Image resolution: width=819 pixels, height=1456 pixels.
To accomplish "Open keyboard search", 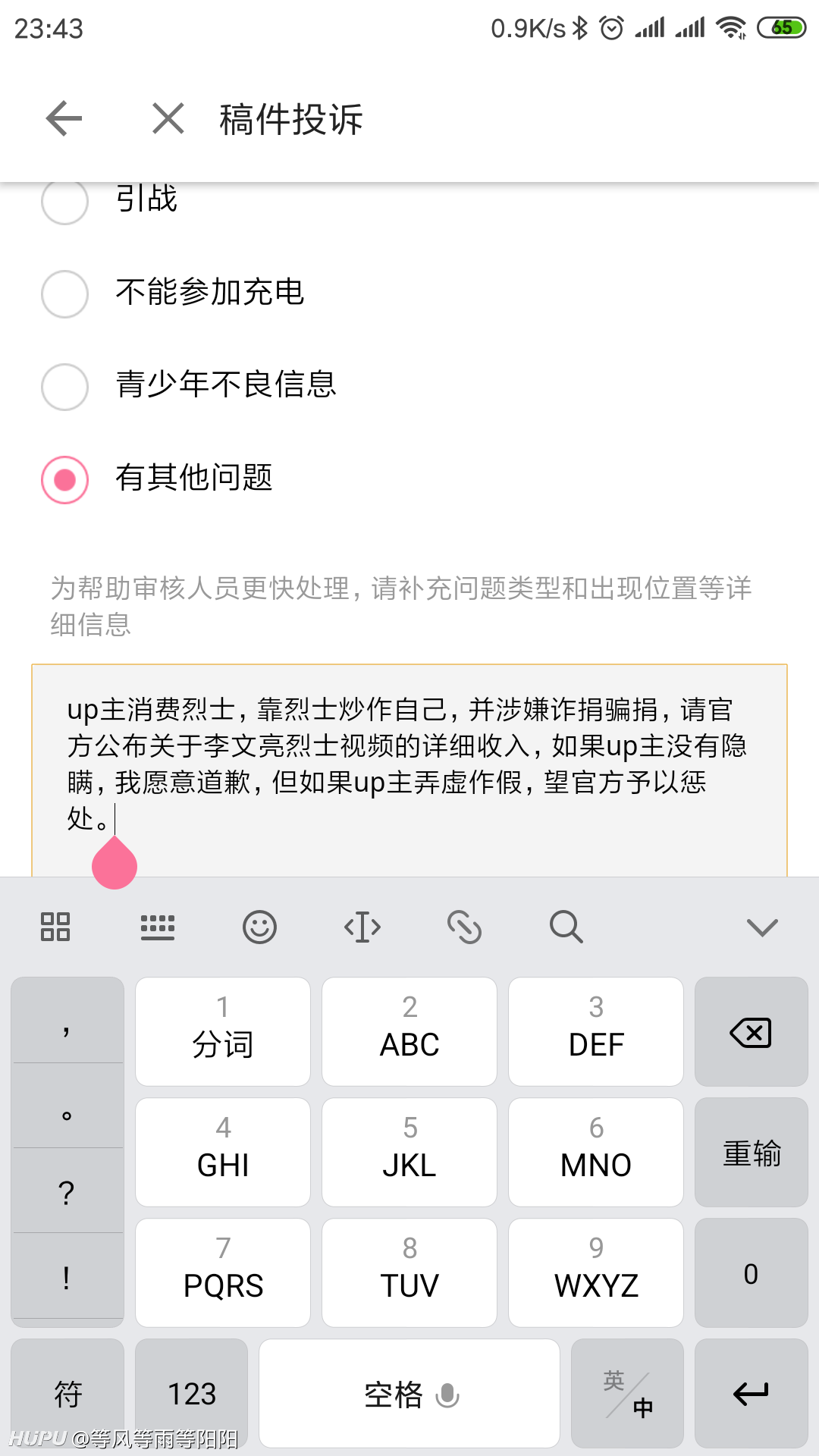I will (566, 927).
